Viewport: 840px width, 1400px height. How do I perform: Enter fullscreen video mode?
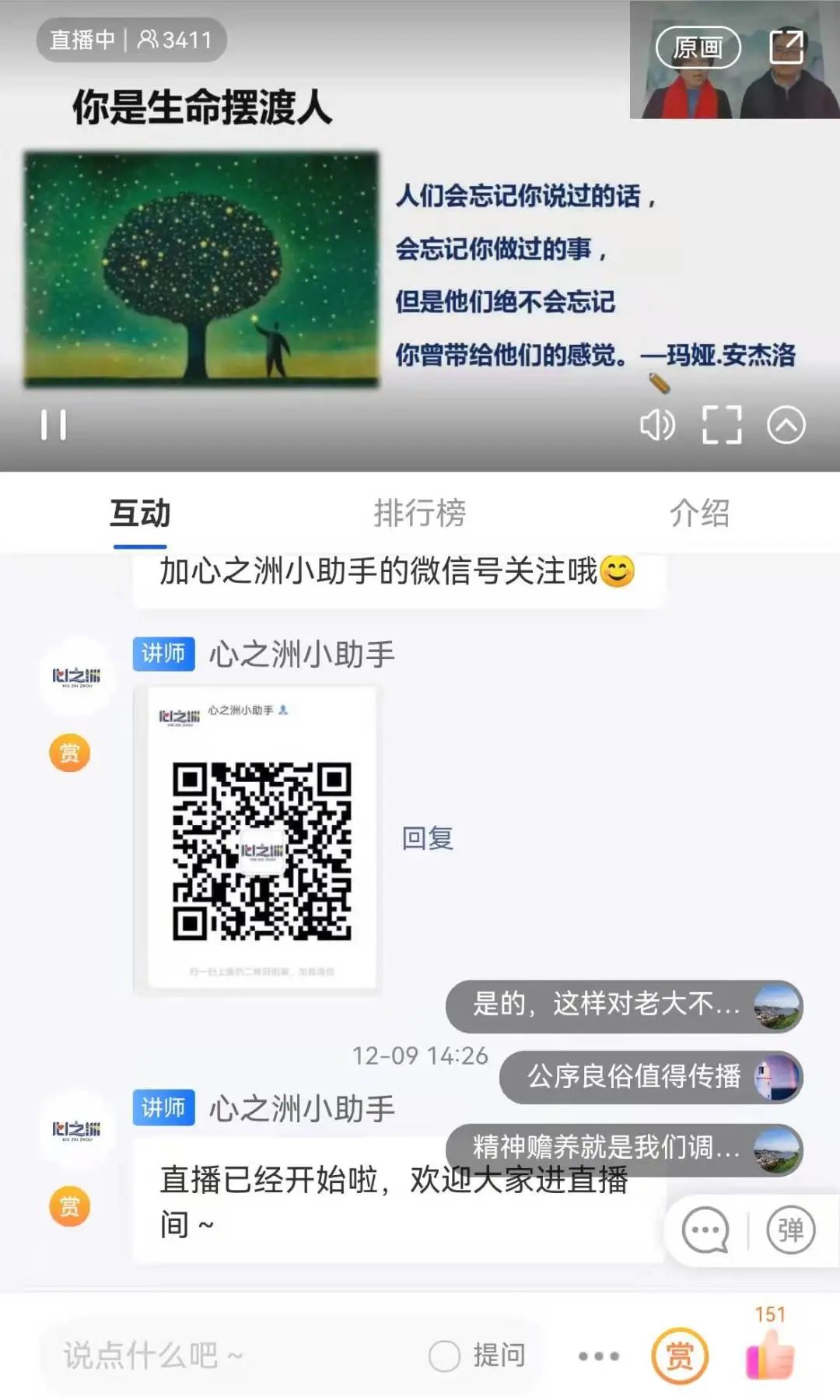tap(722, 425)
